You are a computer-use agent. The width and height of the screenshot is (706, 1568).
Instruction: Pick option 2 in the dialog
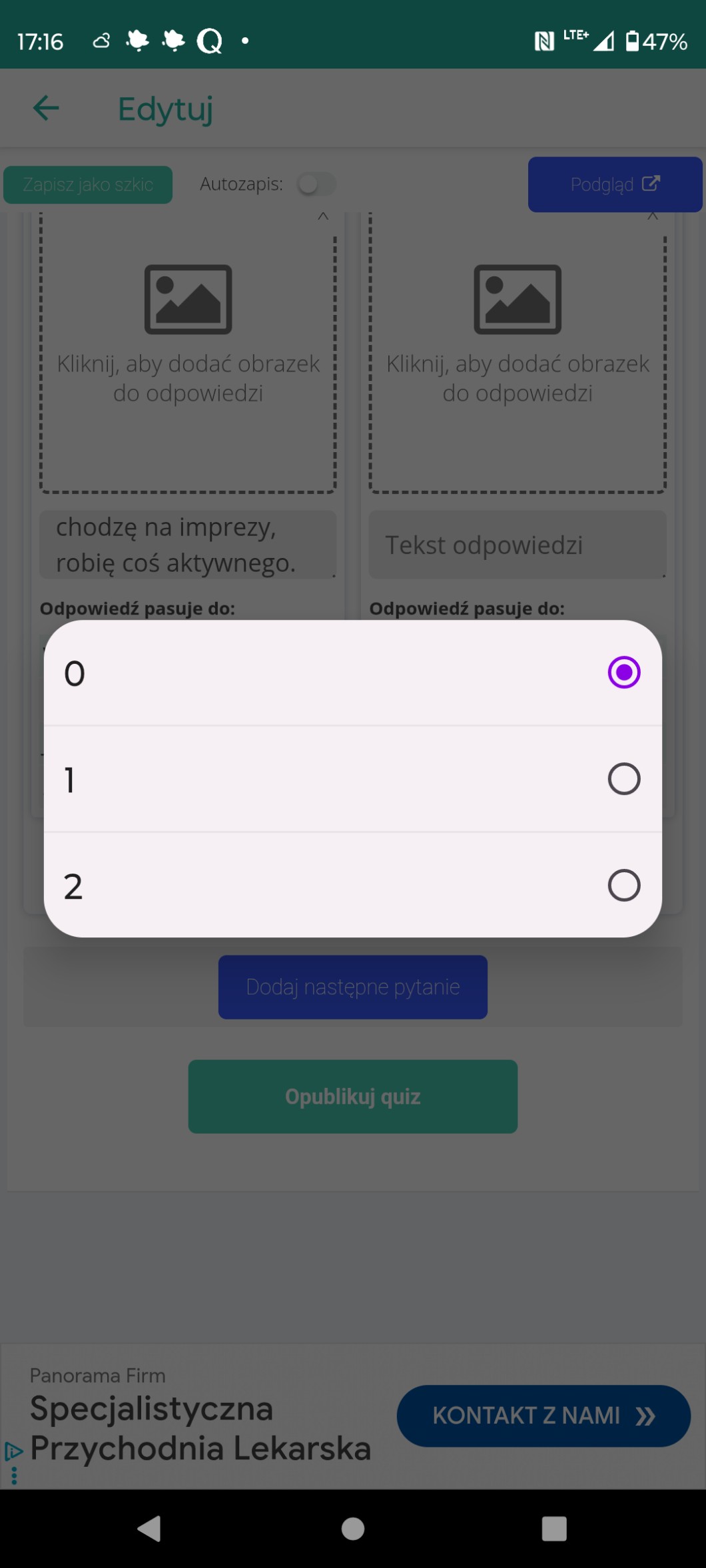pyautogui.click(x=352, y=886)
